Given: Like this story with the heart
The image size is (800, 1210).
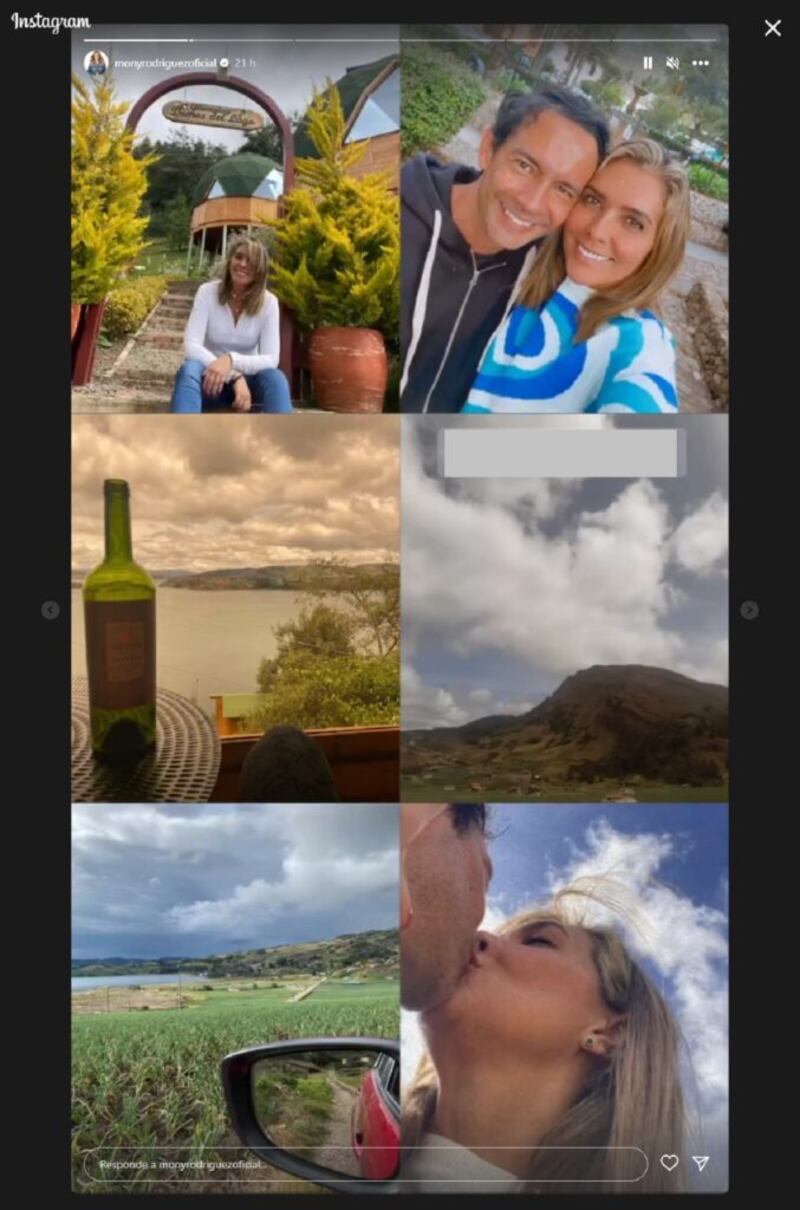Looking at the screenshot, I should (669, 1163).
